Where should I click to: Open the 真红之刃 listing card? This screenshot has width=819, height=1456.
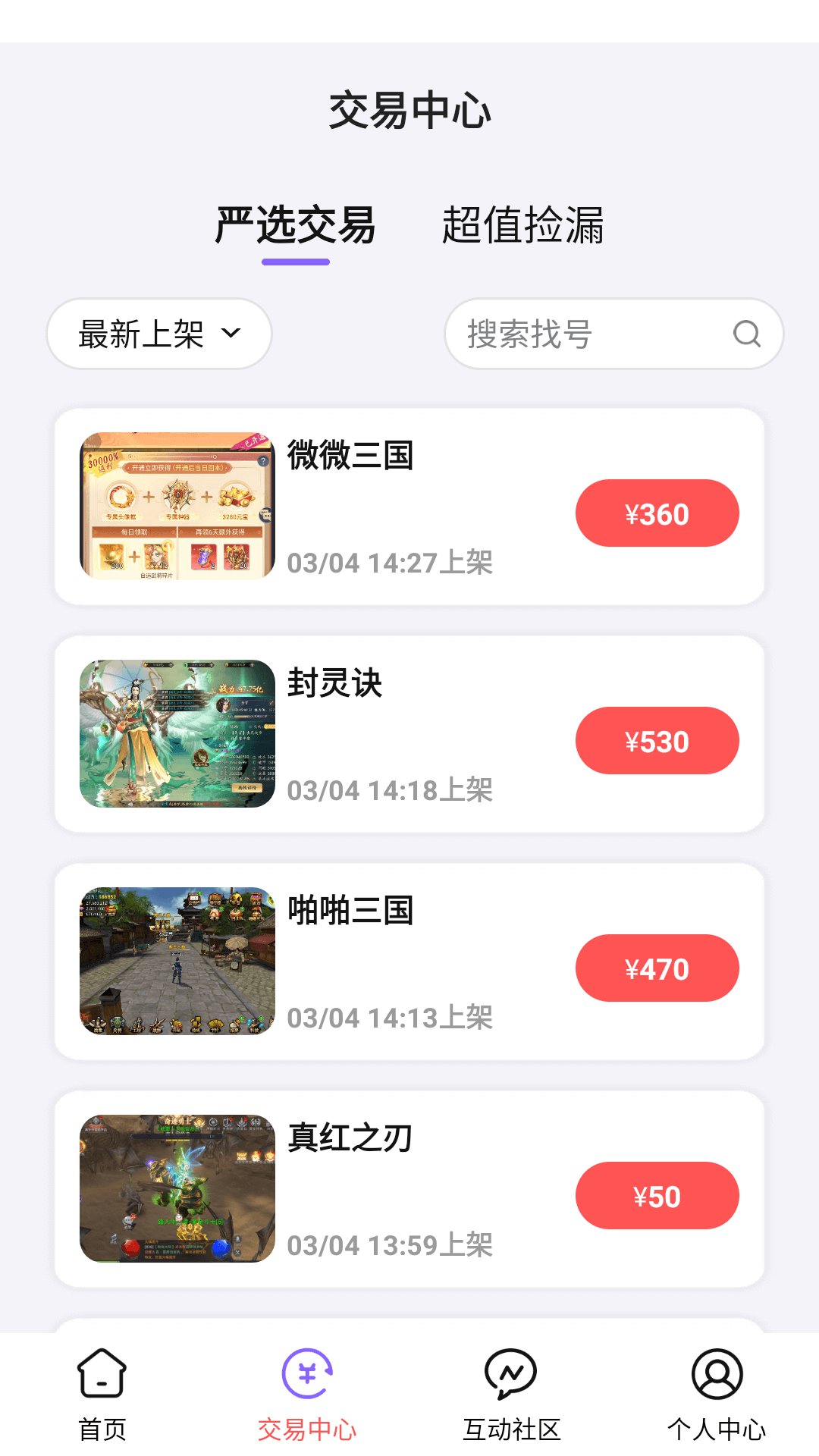tap(409, 1189)
